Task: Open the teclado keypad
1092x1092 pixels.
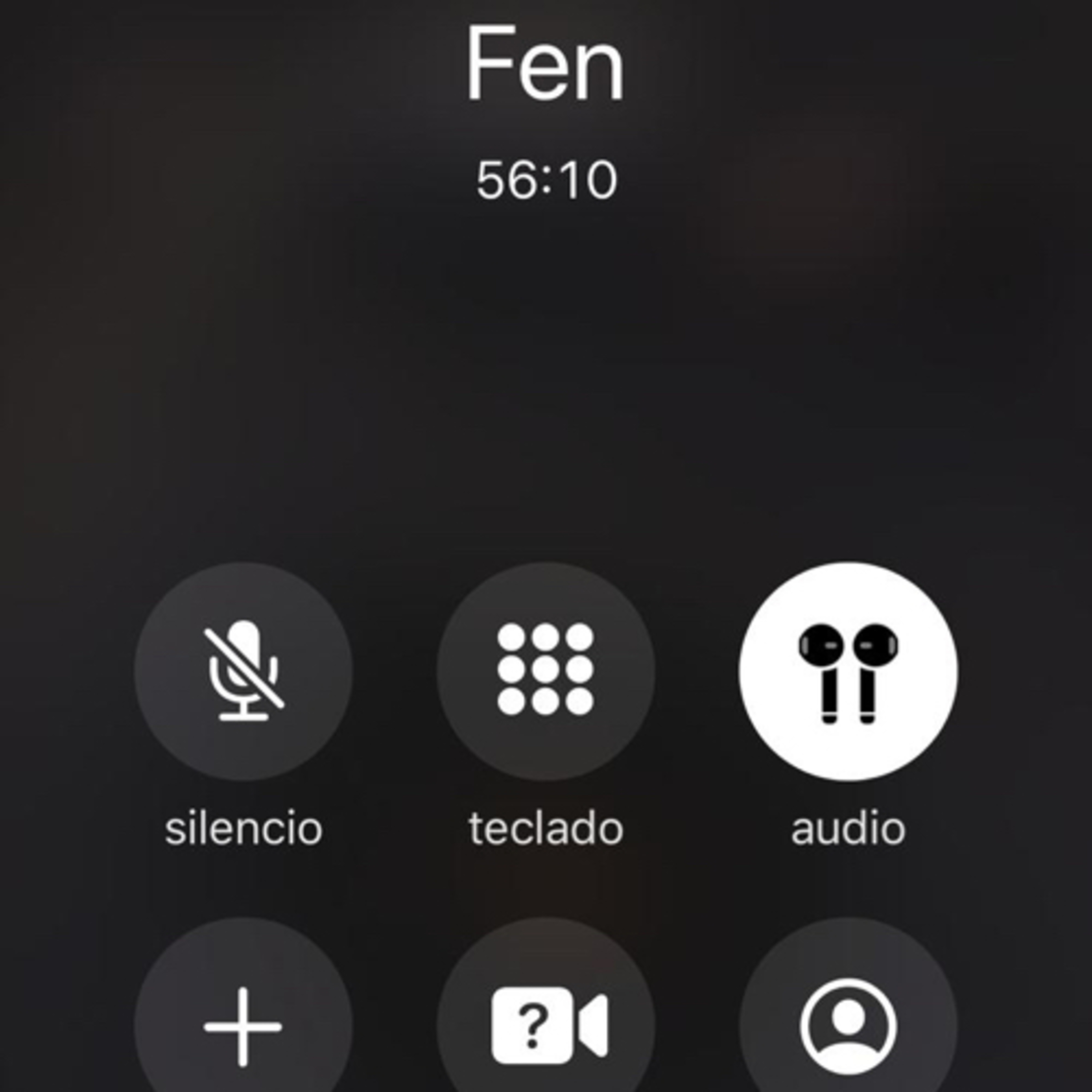Action: (x=545, y=671)
